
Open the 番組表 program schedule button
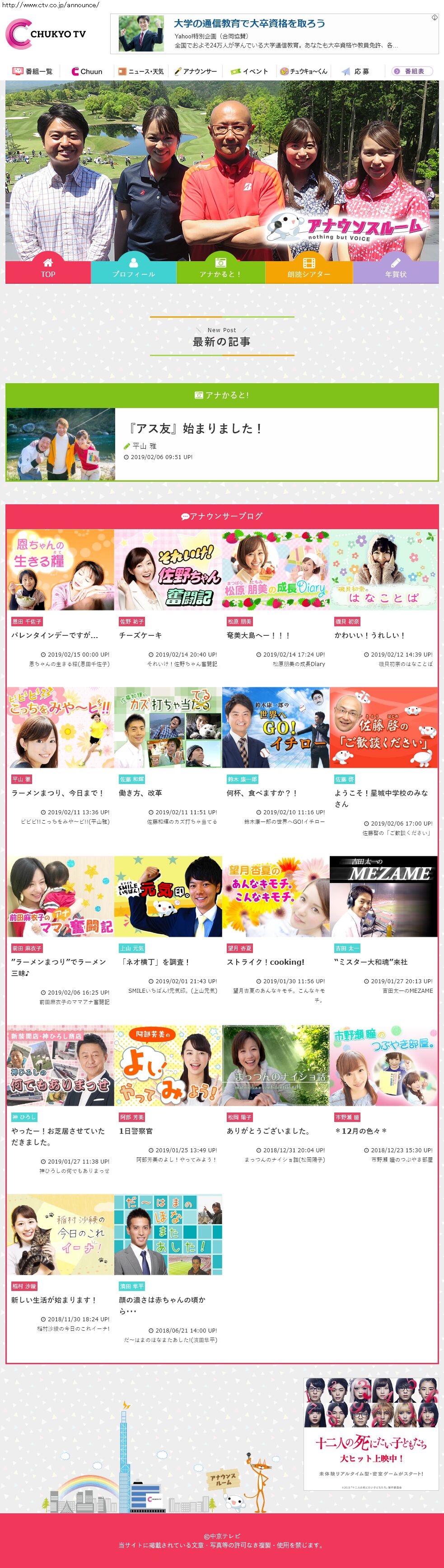pos(412,71)
